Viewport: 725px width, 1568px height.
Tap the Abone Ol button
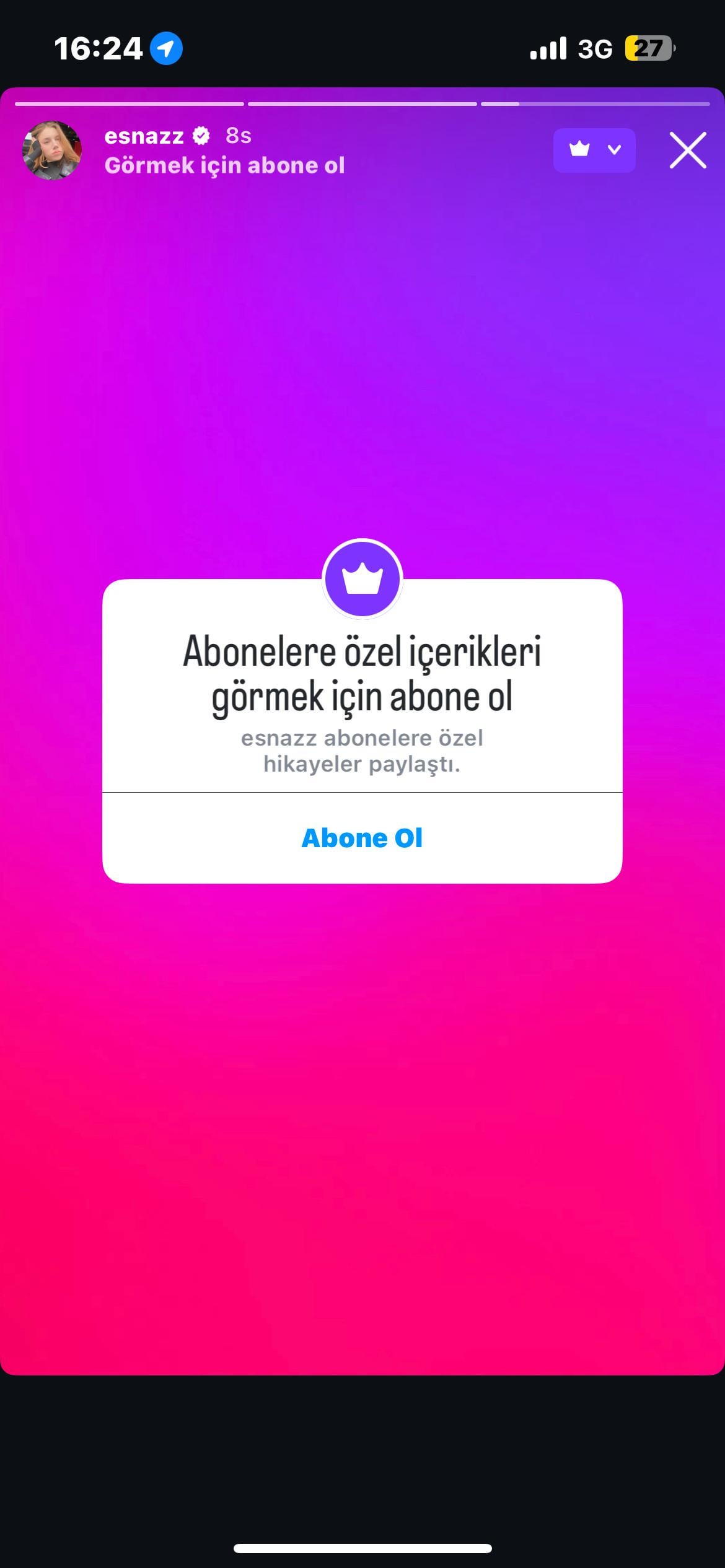pyautogui.click(x=362, y=838)
